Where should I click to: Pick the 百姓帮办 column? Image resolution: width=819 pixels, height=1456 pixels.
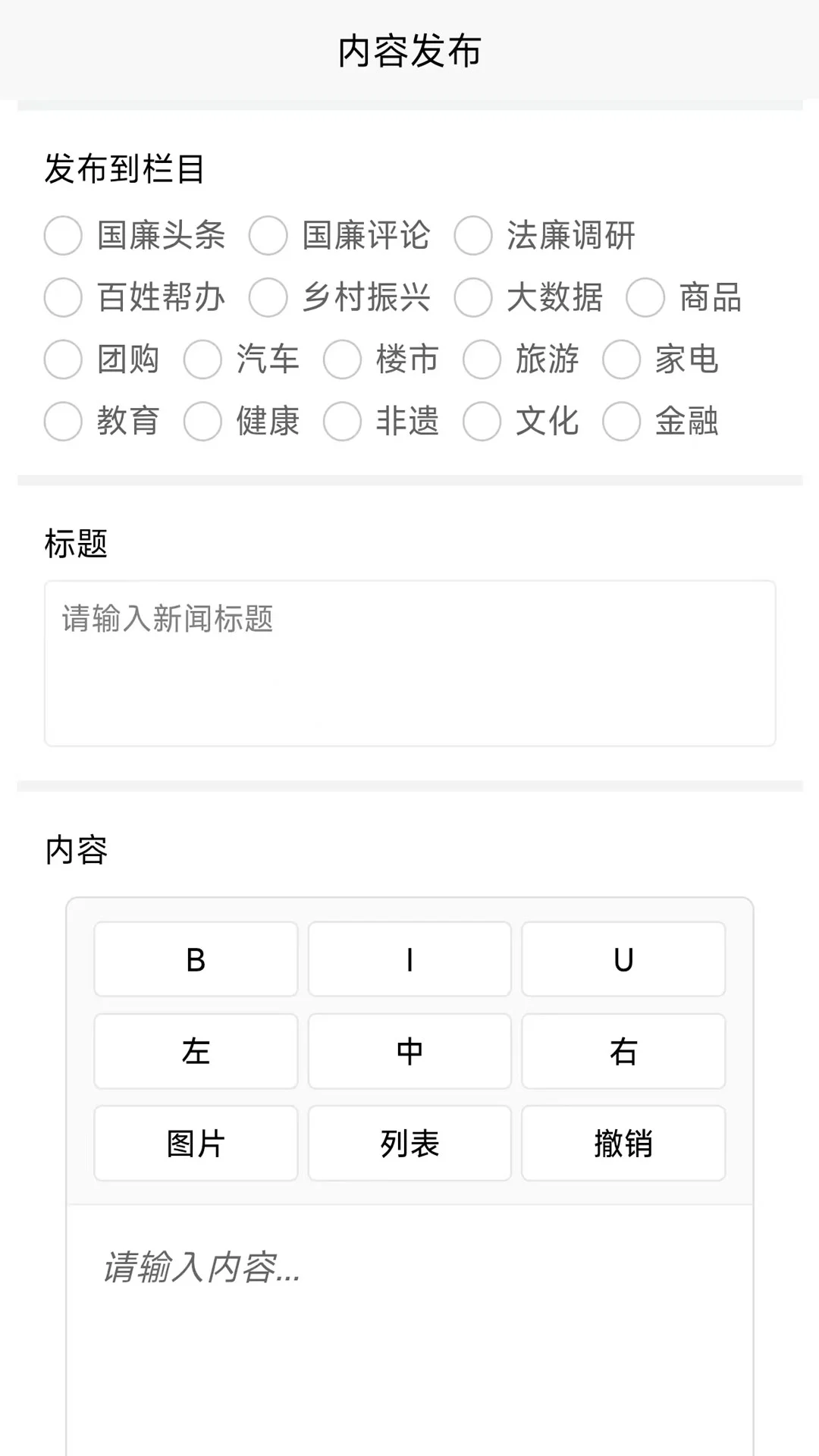pos(64,297)
